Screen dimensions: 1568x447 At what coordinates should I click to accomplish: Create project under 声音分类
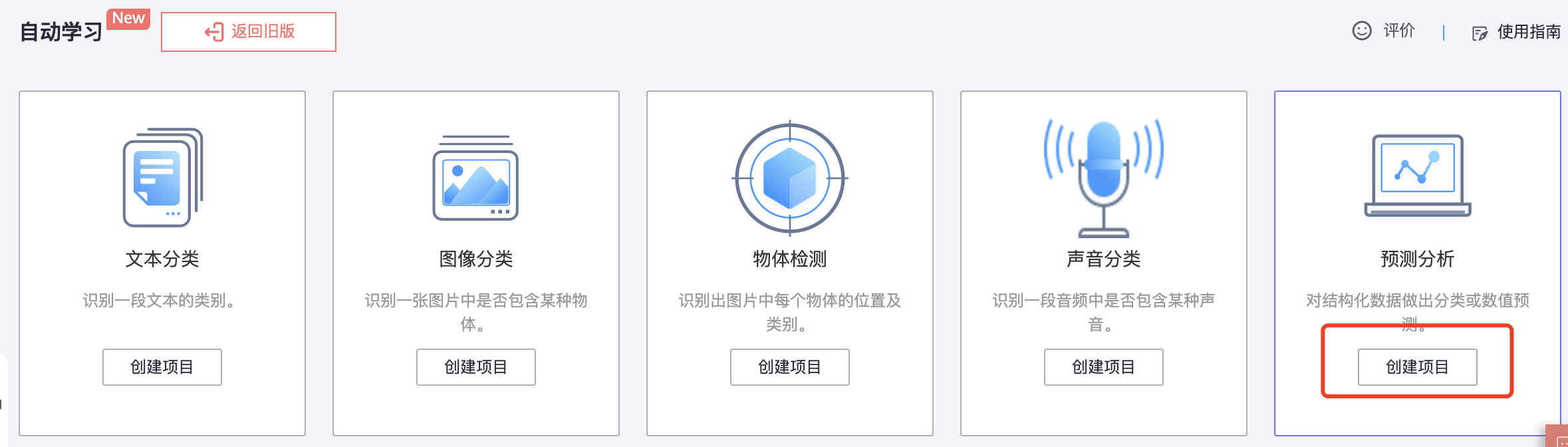(x=1104, y=367)
